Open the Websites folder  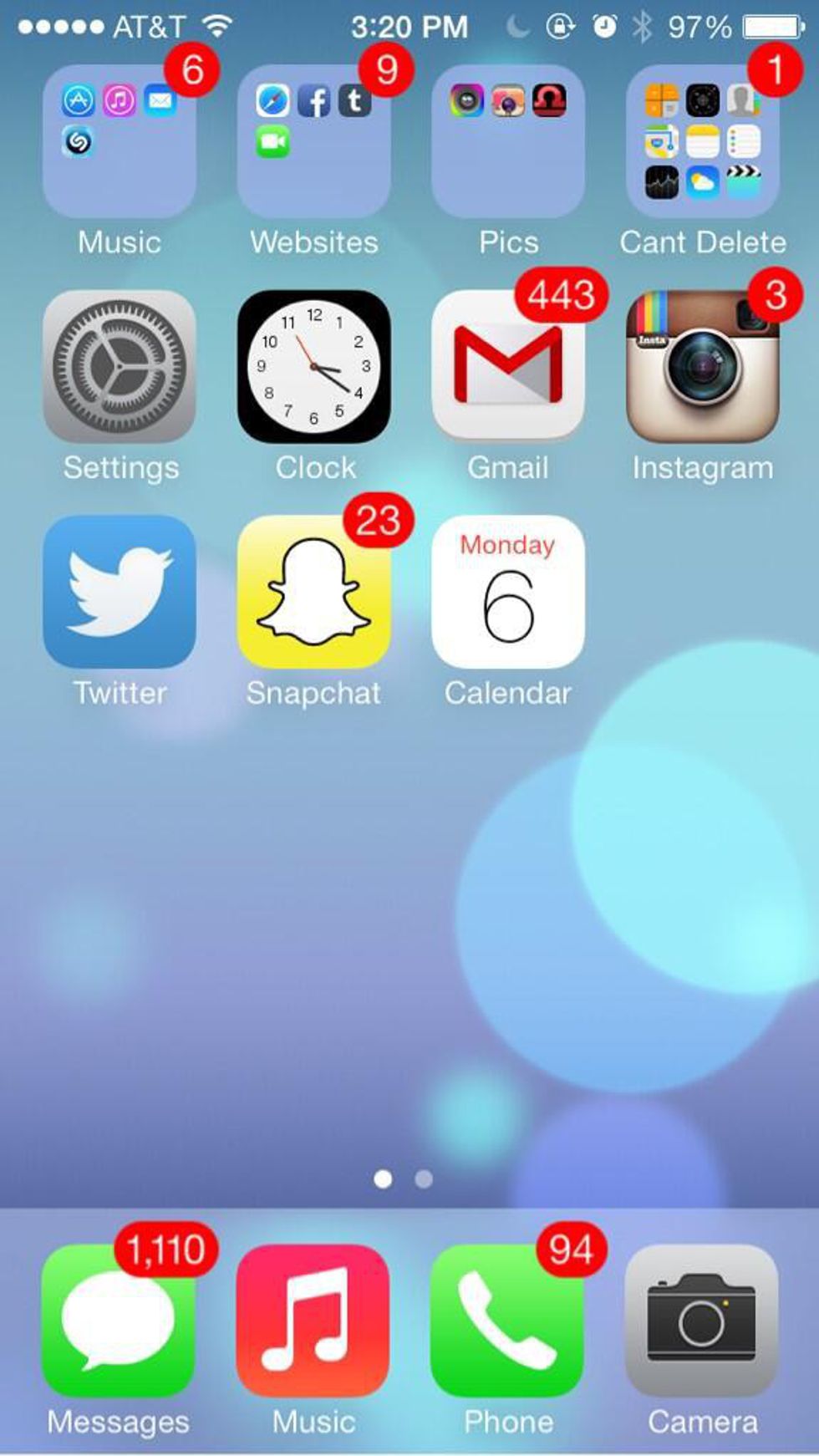point(313,142)
